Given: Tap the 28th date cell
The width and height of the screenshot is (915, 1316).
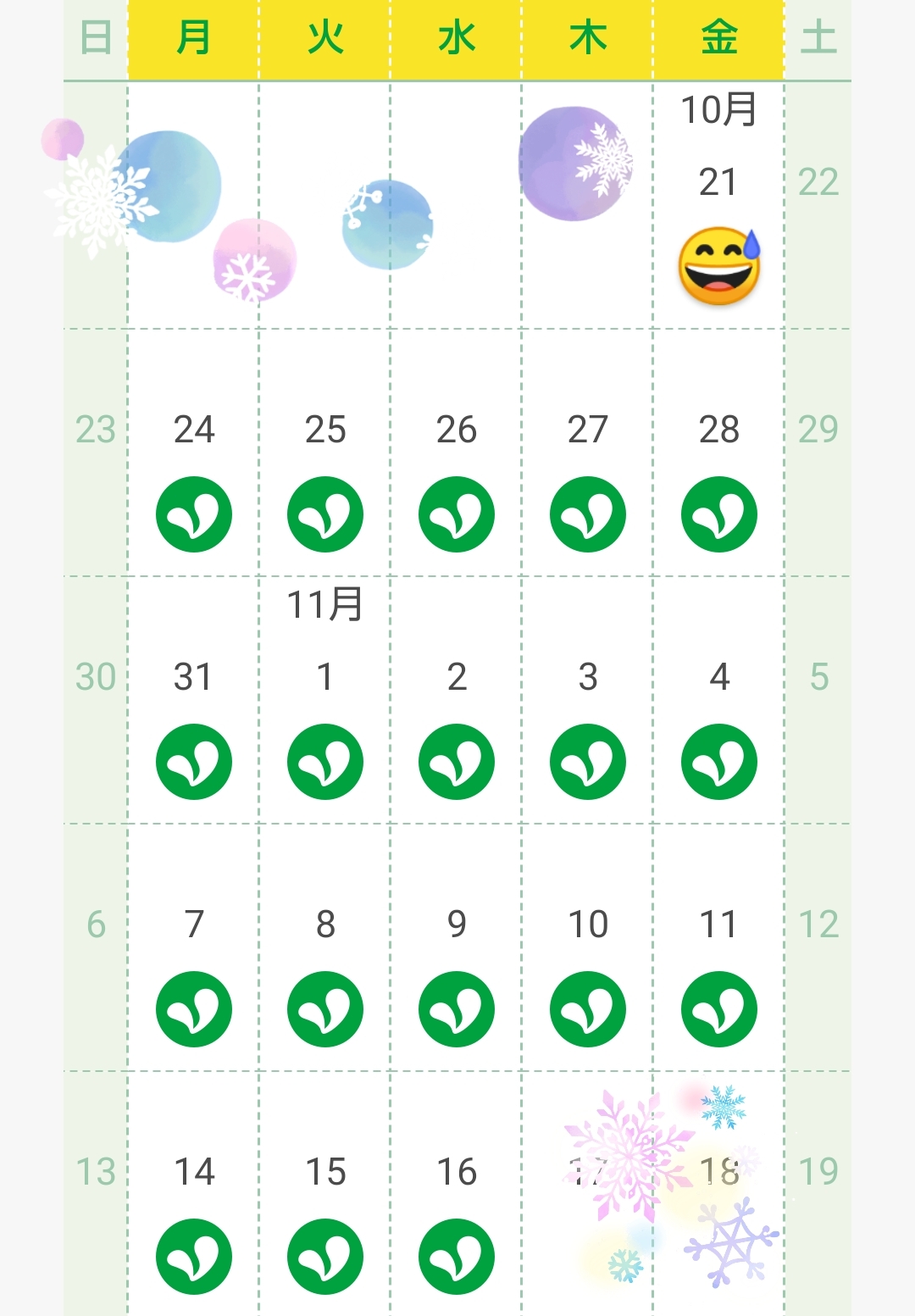Looking at the screenshot, I should tap(718, 453).
